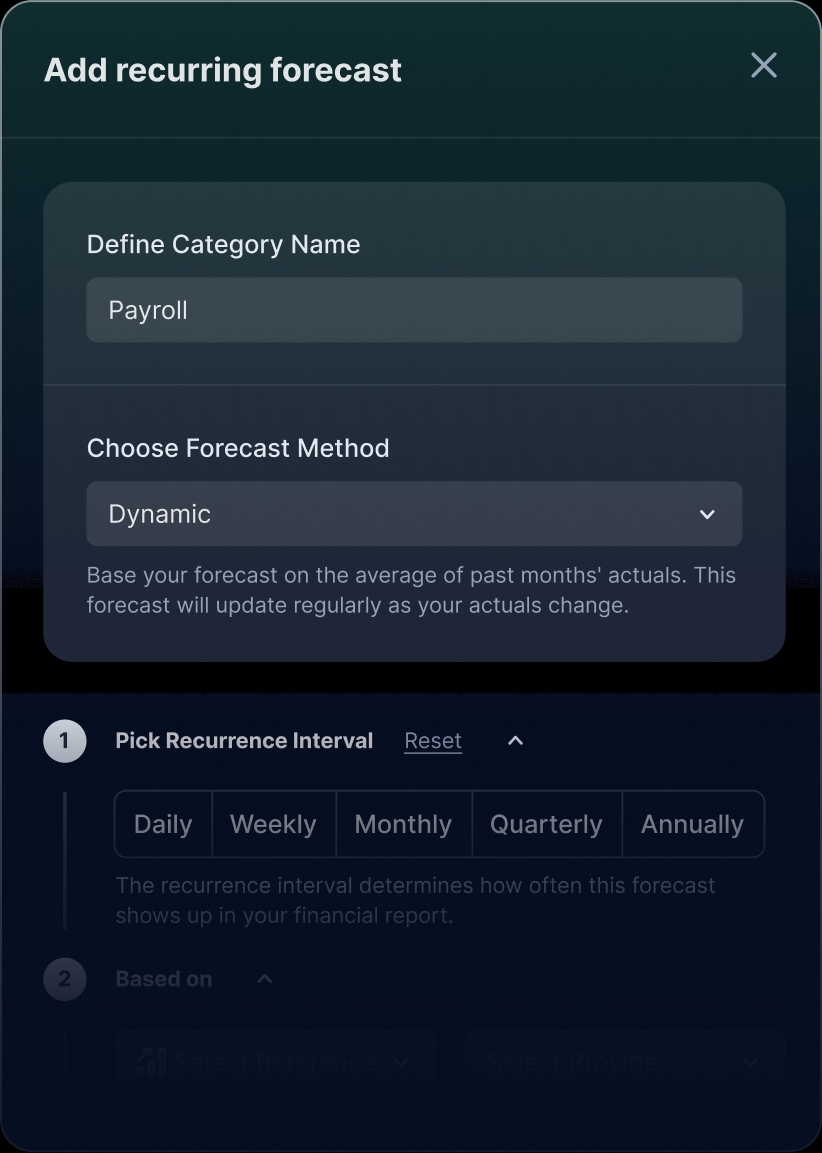822x1153 pixels.
Task: Edit the Payroll category name field
Action: coord(414,310)
